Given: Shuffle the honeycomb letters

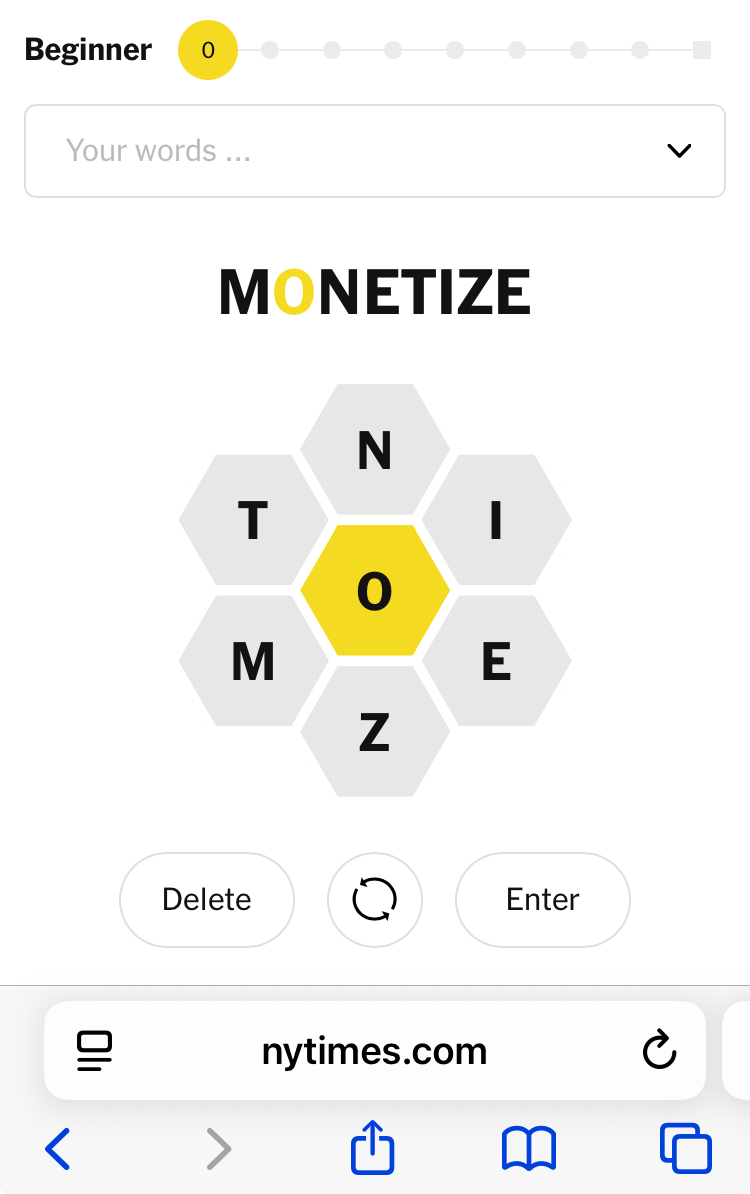Looking at the screenshot, I should tap(375, 899).
